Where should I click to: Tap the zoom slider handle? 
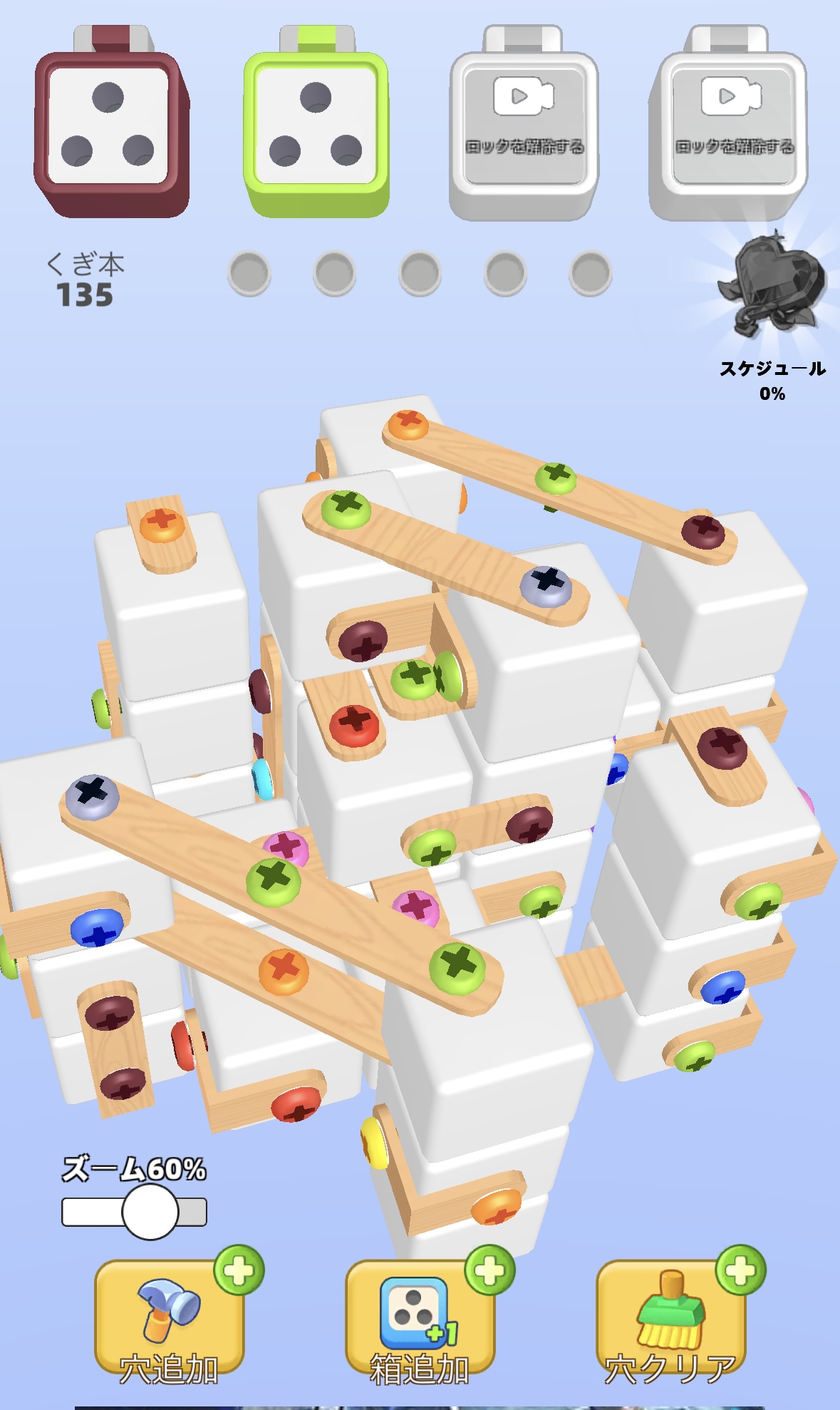[x=150, y=1212]
